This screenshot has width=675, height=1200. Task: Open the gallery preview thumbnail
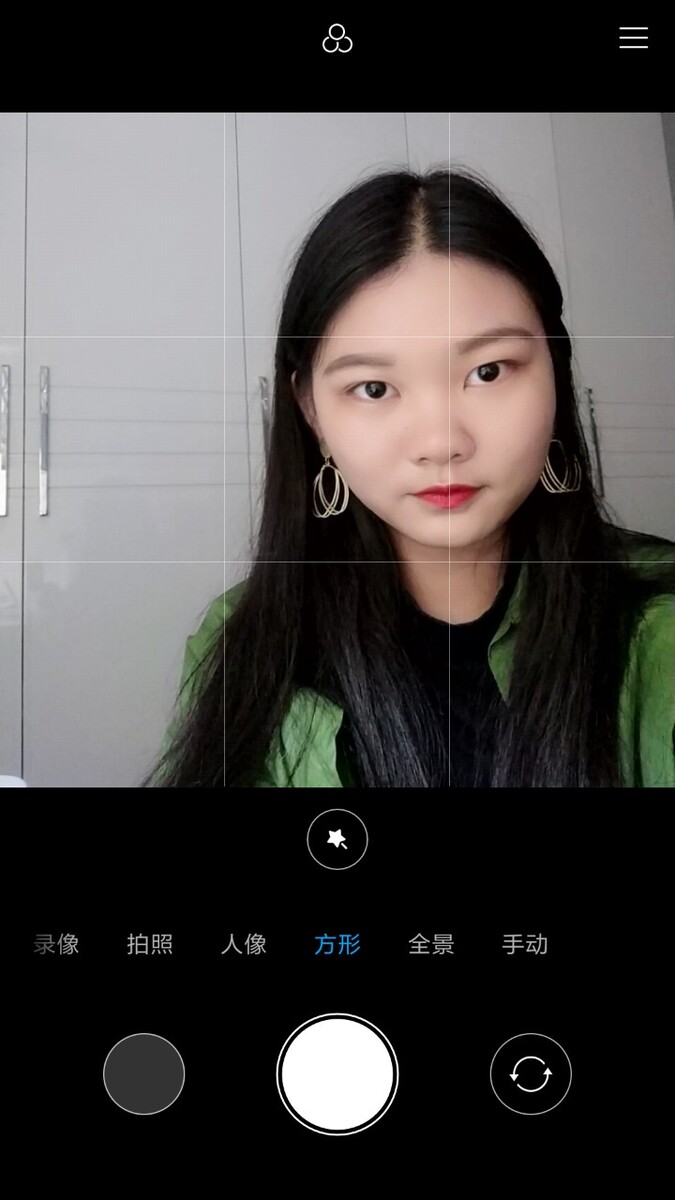144,1074
